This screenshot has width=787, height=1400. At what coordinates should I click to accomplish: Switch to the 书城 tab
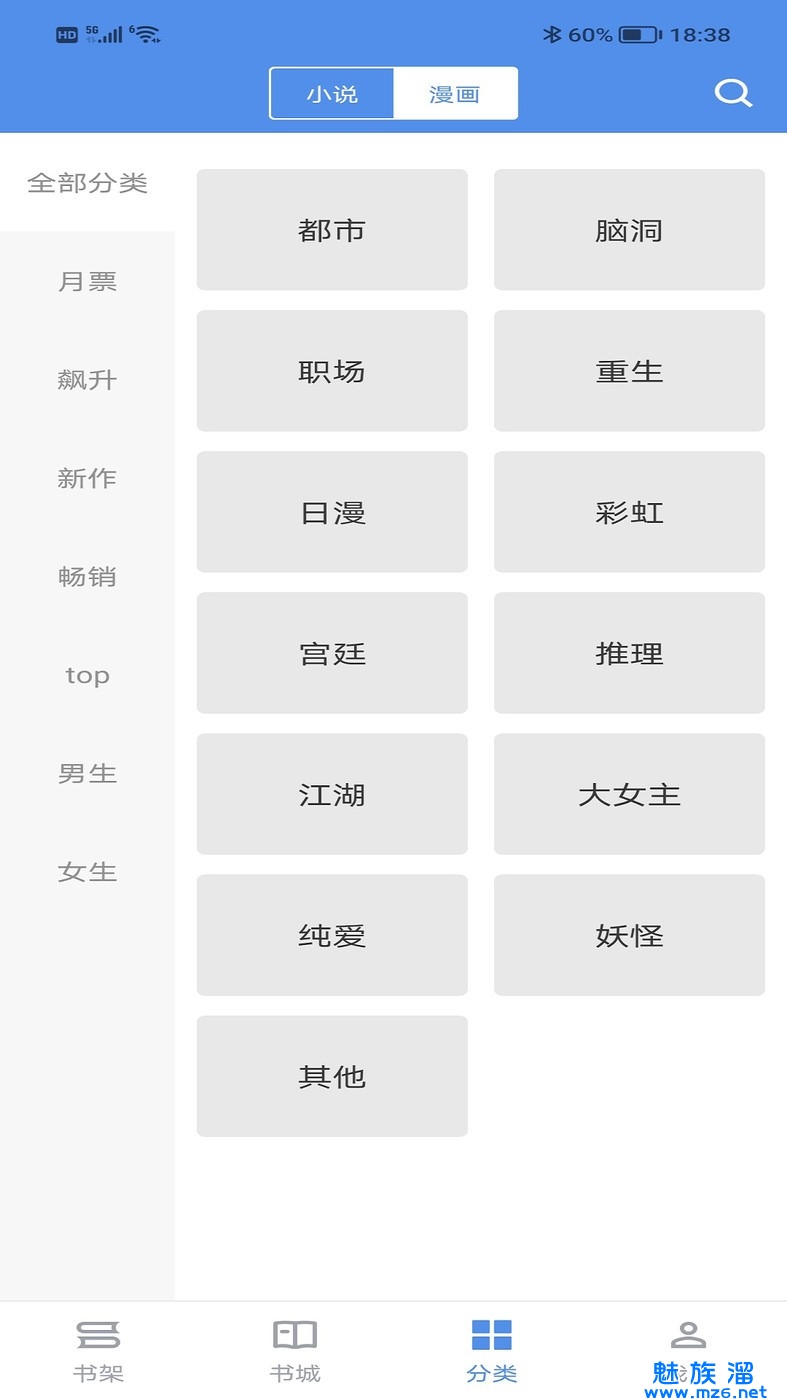pos(295,1350)
